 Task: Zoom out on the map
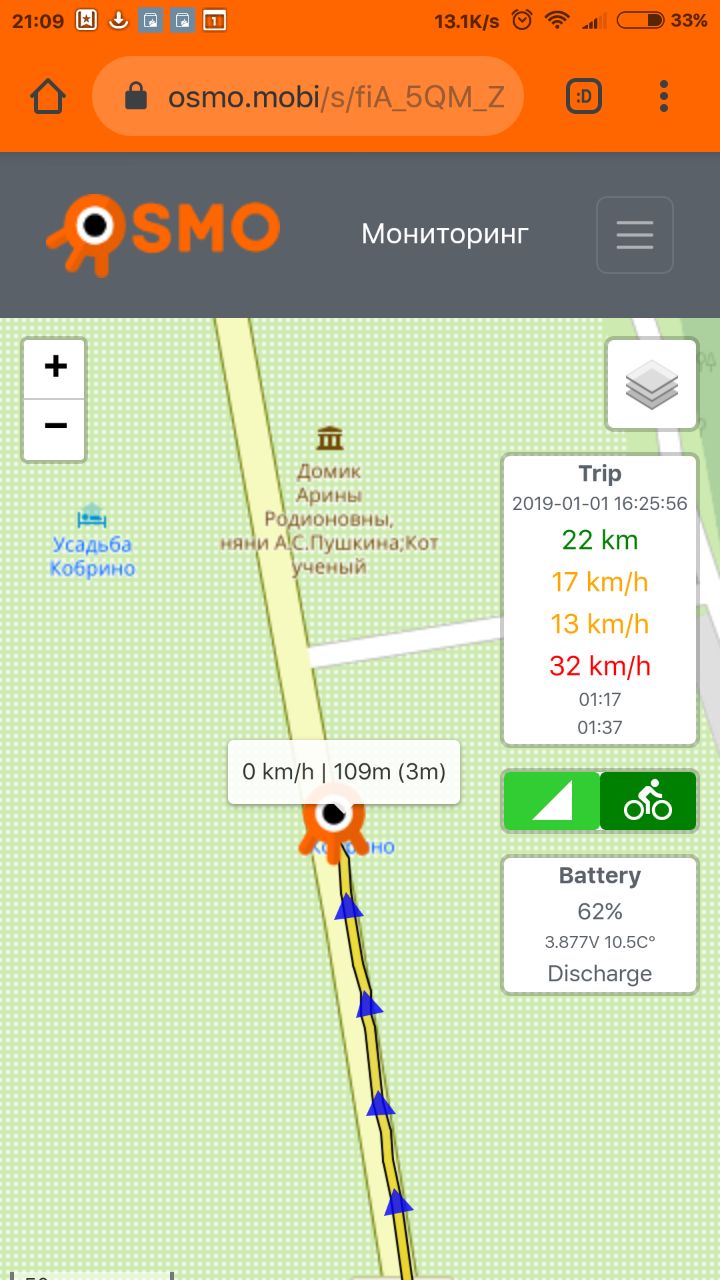point(56,428)
